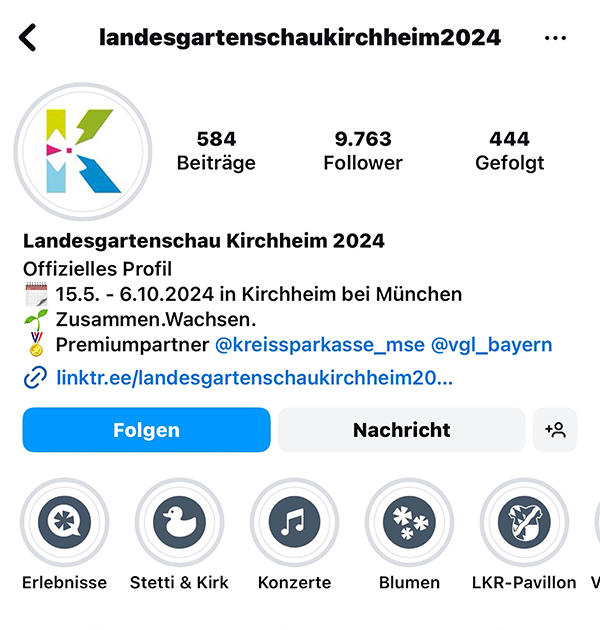This screenshot has height=630, width=600.
Task: Tap the Folgen button
Action: click(146, 430)
